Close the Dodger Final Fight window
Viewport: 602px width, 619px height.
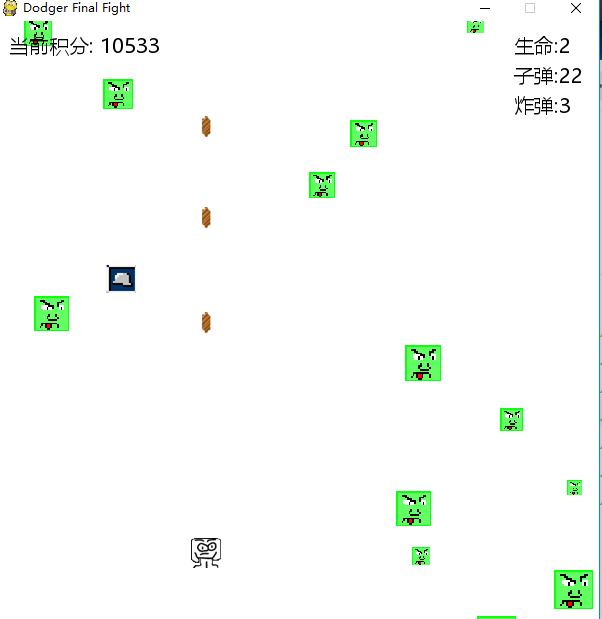pos(576,8)
